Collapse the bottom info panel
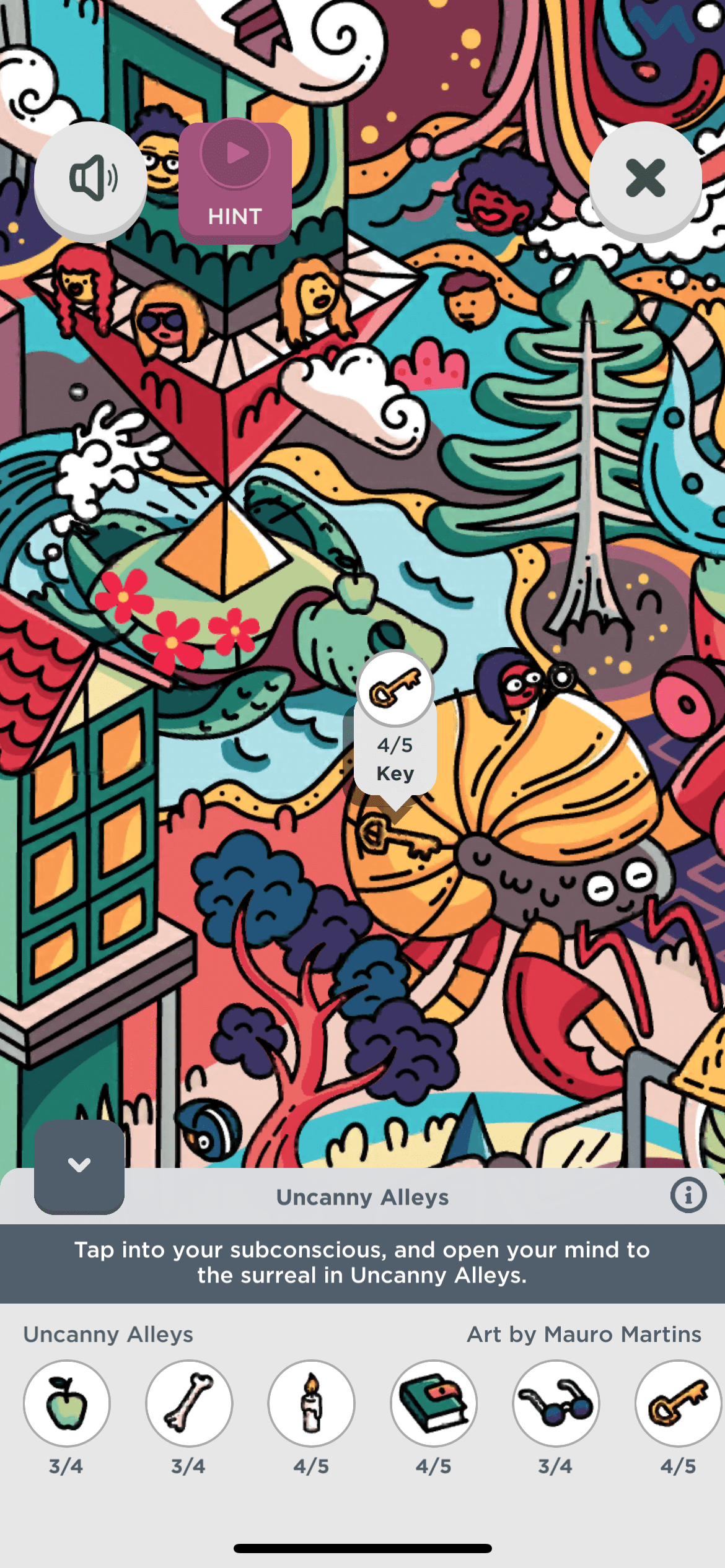The height and width of the screenshot is (1568, 725). (79, 1166)
